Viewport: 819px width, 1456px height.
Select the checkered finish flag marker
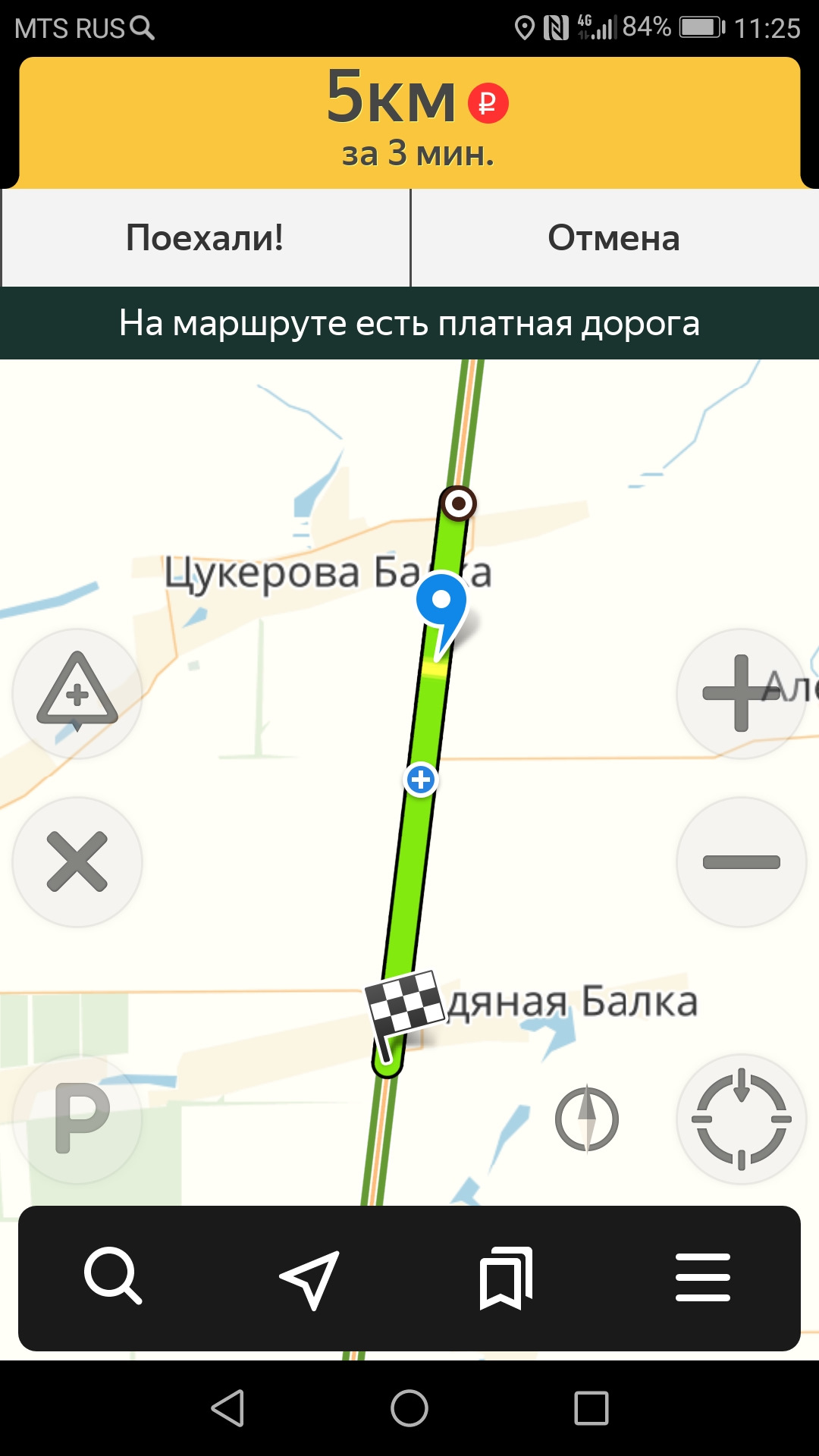(x=406, y=1001)
